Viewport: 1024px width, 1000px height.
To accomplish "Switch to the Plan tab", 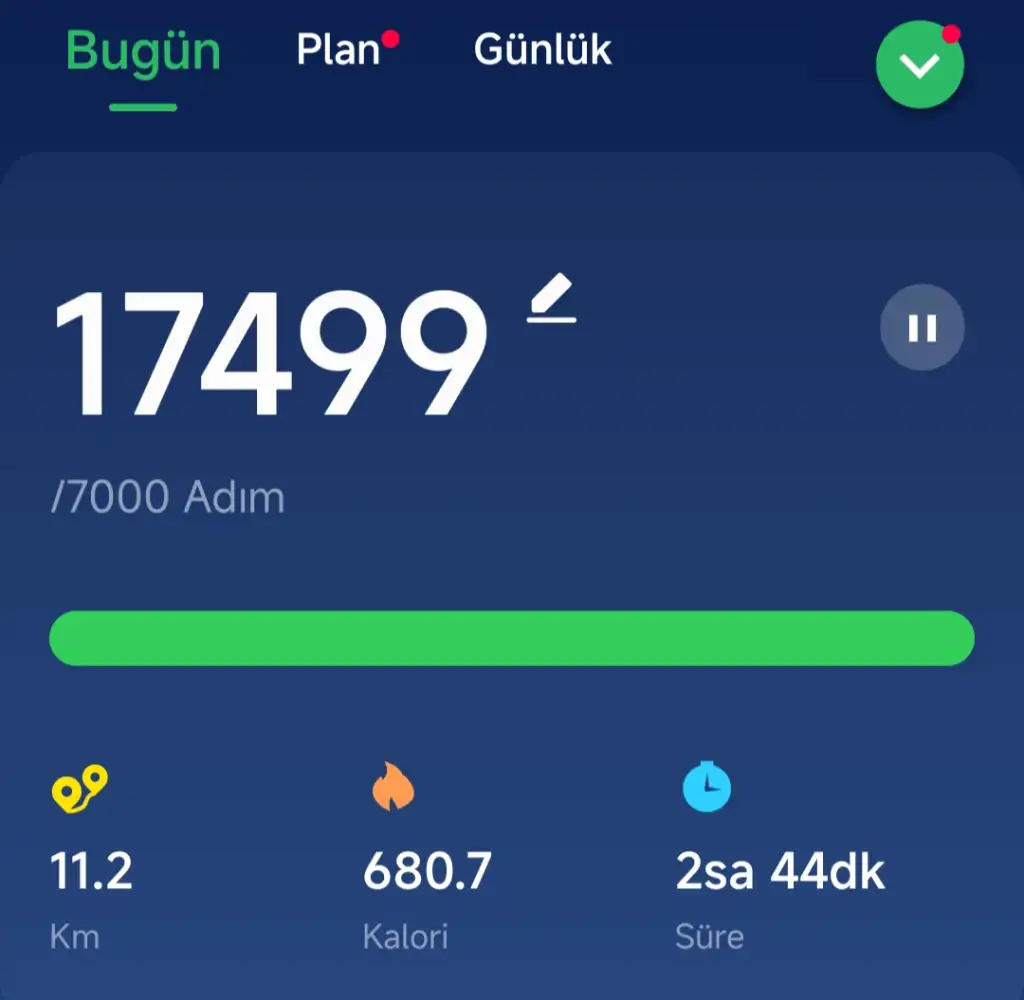I will pyautogui.click(x=339, y=50).
